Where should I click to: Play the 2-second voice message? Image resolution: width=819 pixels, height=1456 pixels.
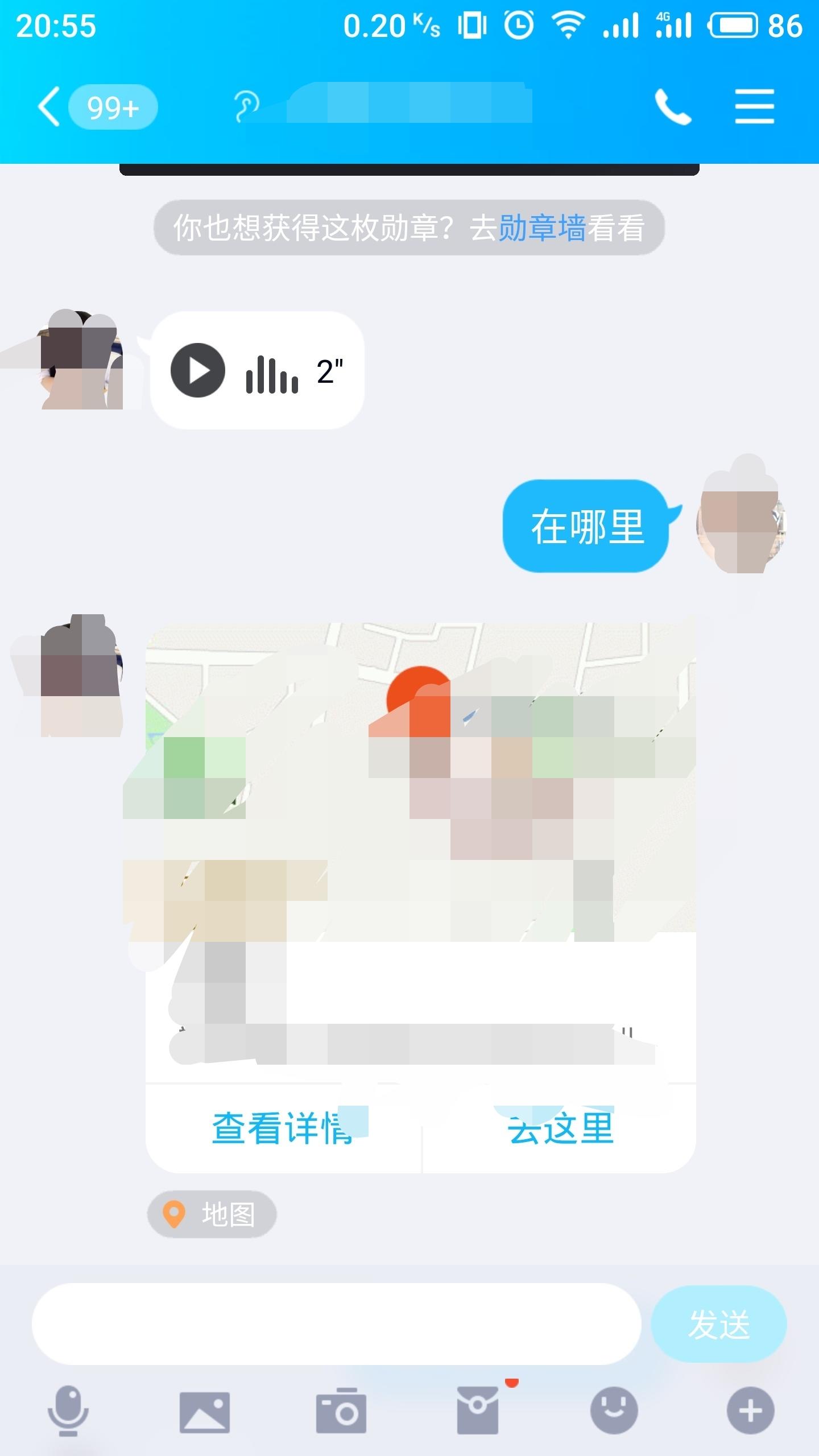pyautogui.click(x=198, y=370)
